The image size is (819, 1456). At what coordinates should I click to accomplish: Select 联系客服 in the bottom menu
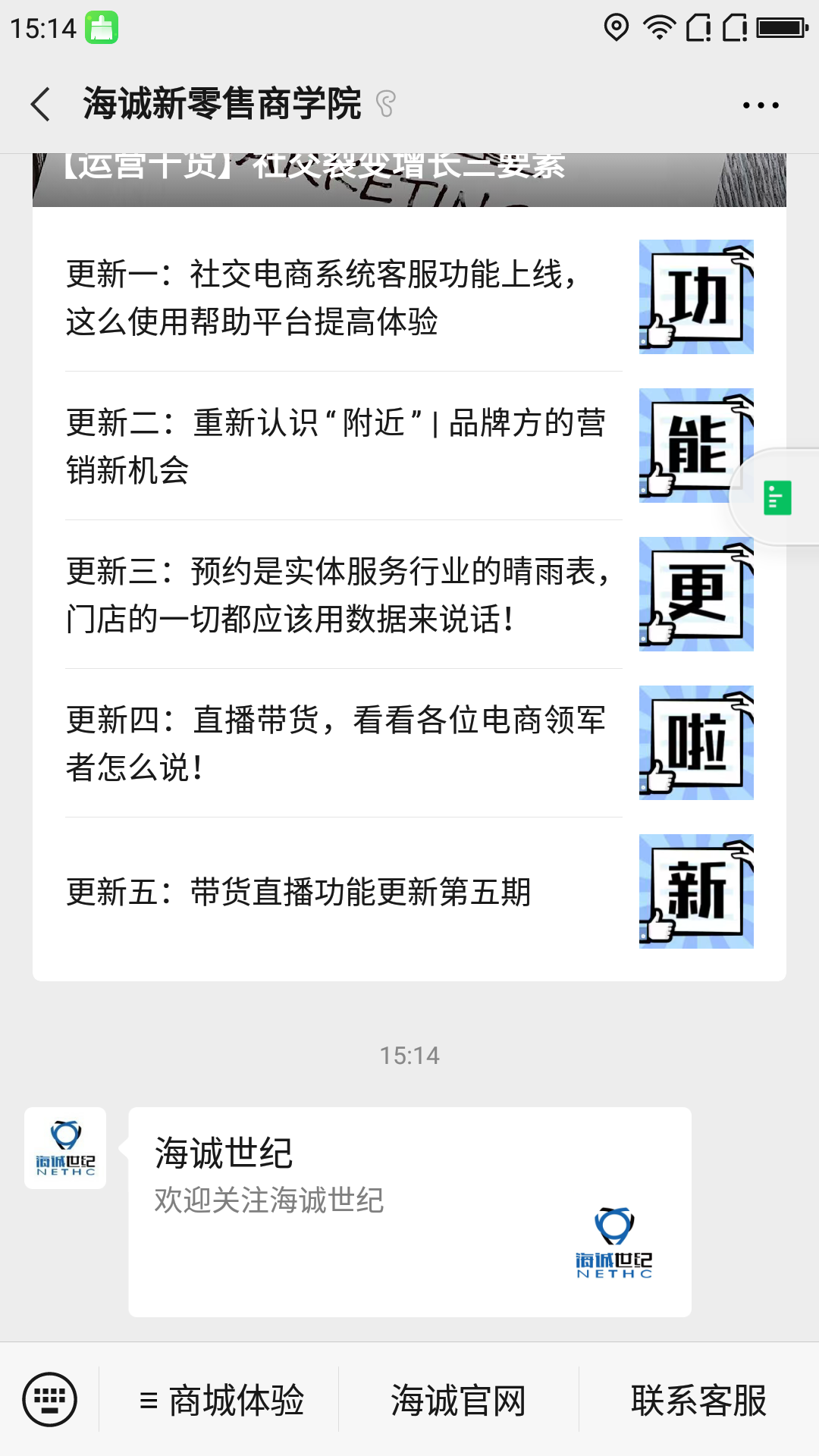698,1400
